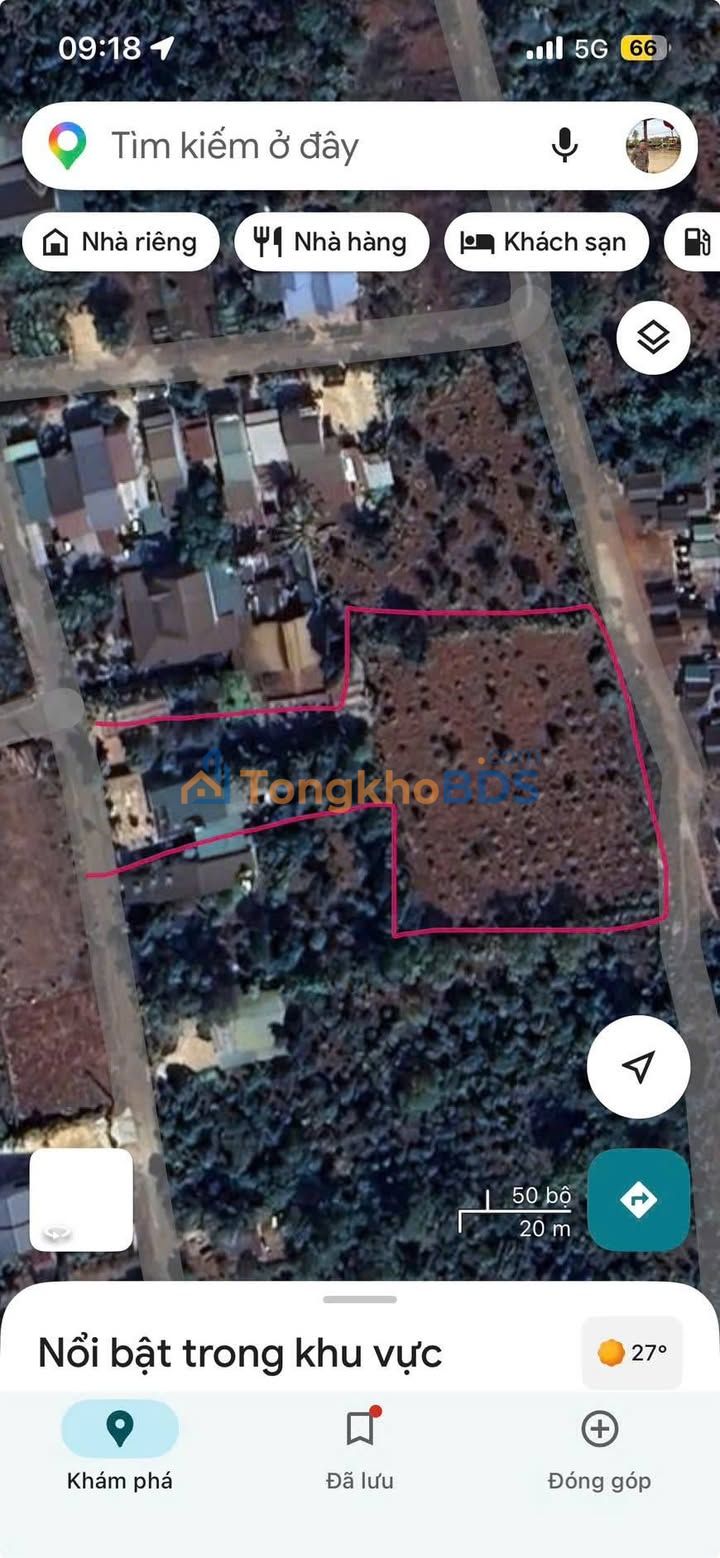
Task: Choose the Khách sạn chip
Action: pyautogui.click(x=546, y=242)
